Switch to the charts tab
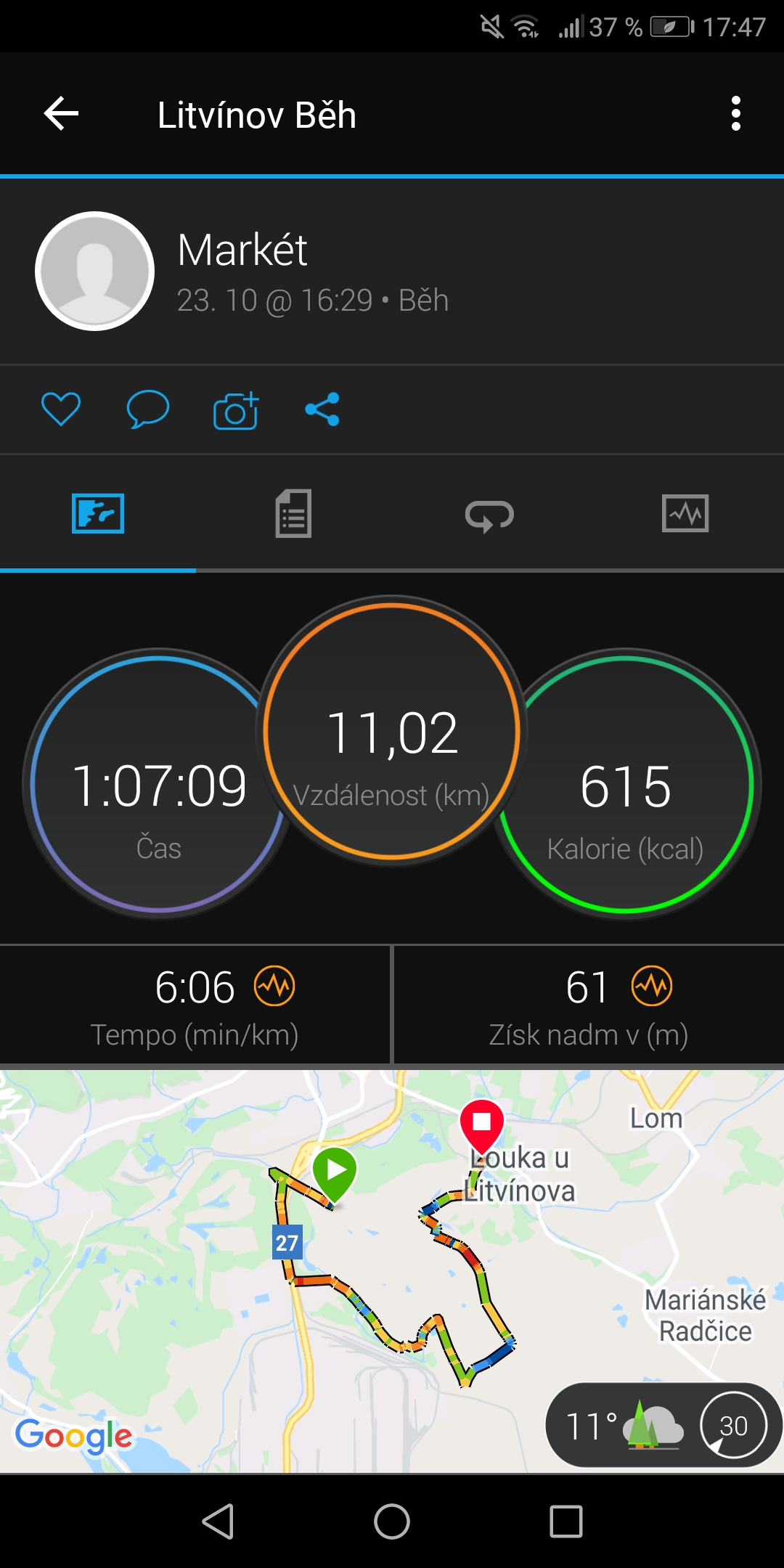Image resolution: width=784 pixels, height=1568 pixels. 685,514
